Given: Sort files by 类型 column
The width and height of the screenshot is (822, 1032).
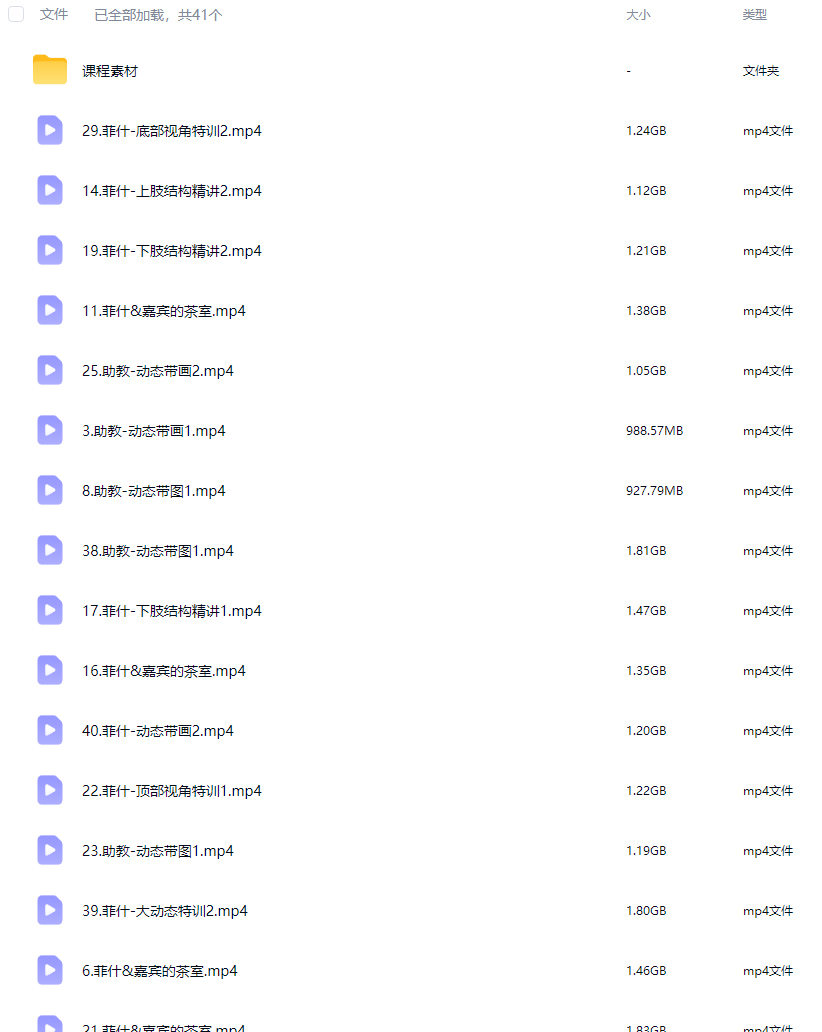Looking at the screenshot, I should pos(755,14).
